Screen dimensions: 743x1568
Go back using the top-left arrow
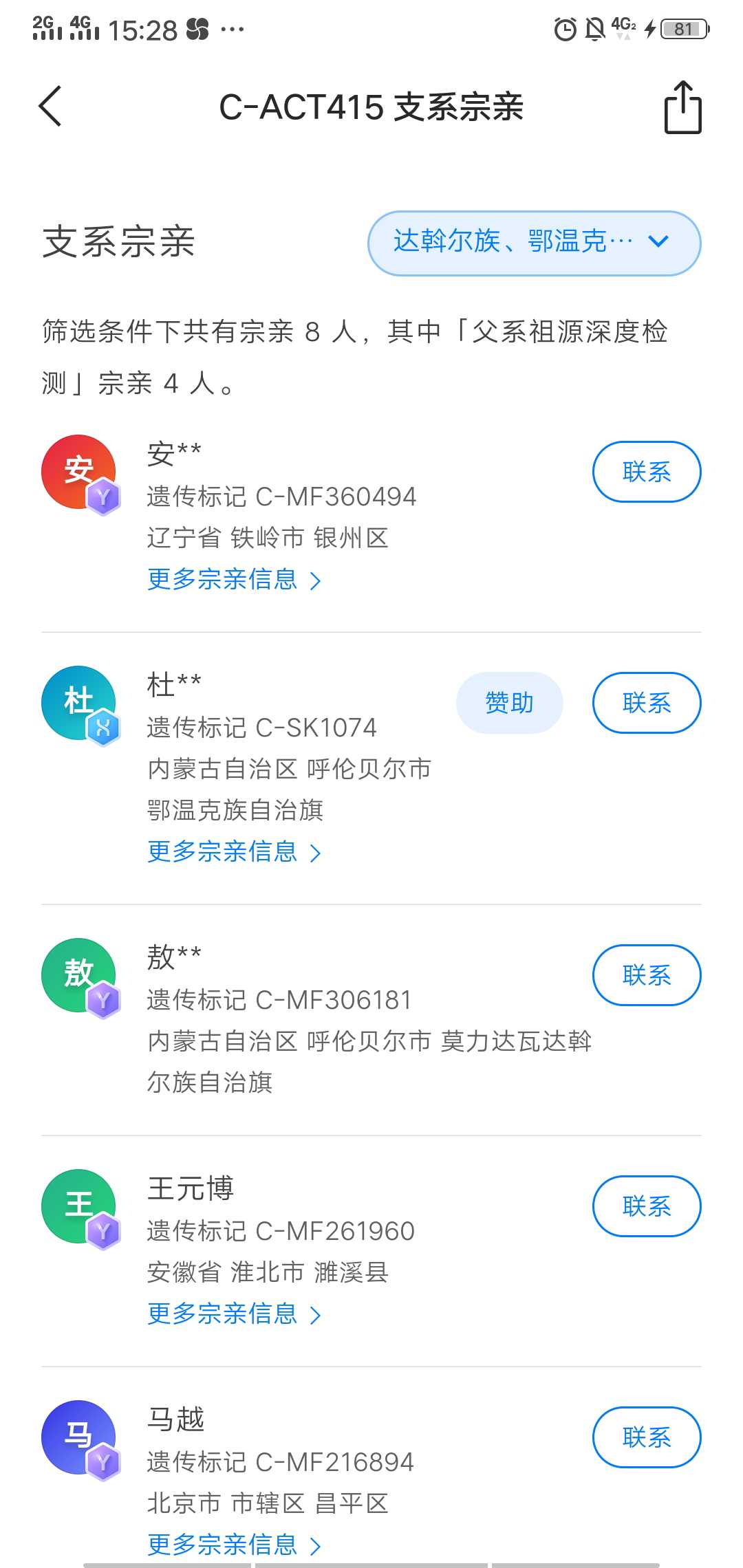50,106
